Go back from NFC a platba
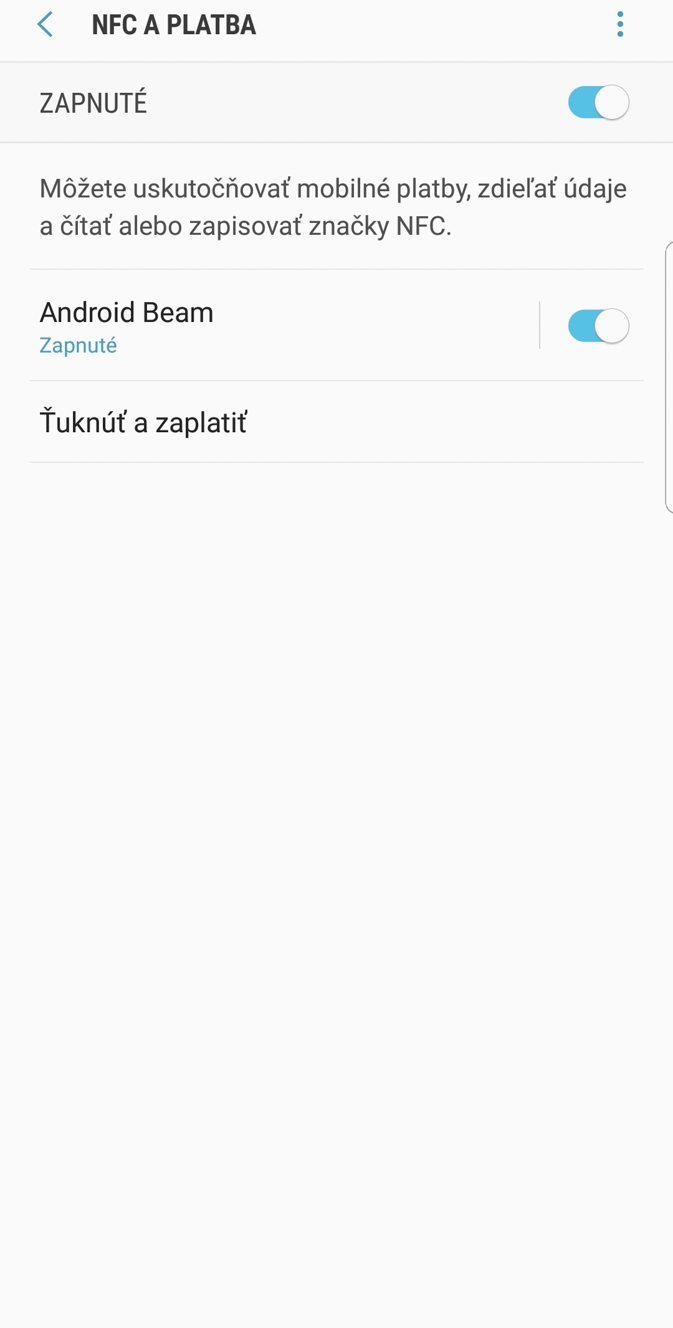Screen dimensions: 673x1328 [45, 25]
